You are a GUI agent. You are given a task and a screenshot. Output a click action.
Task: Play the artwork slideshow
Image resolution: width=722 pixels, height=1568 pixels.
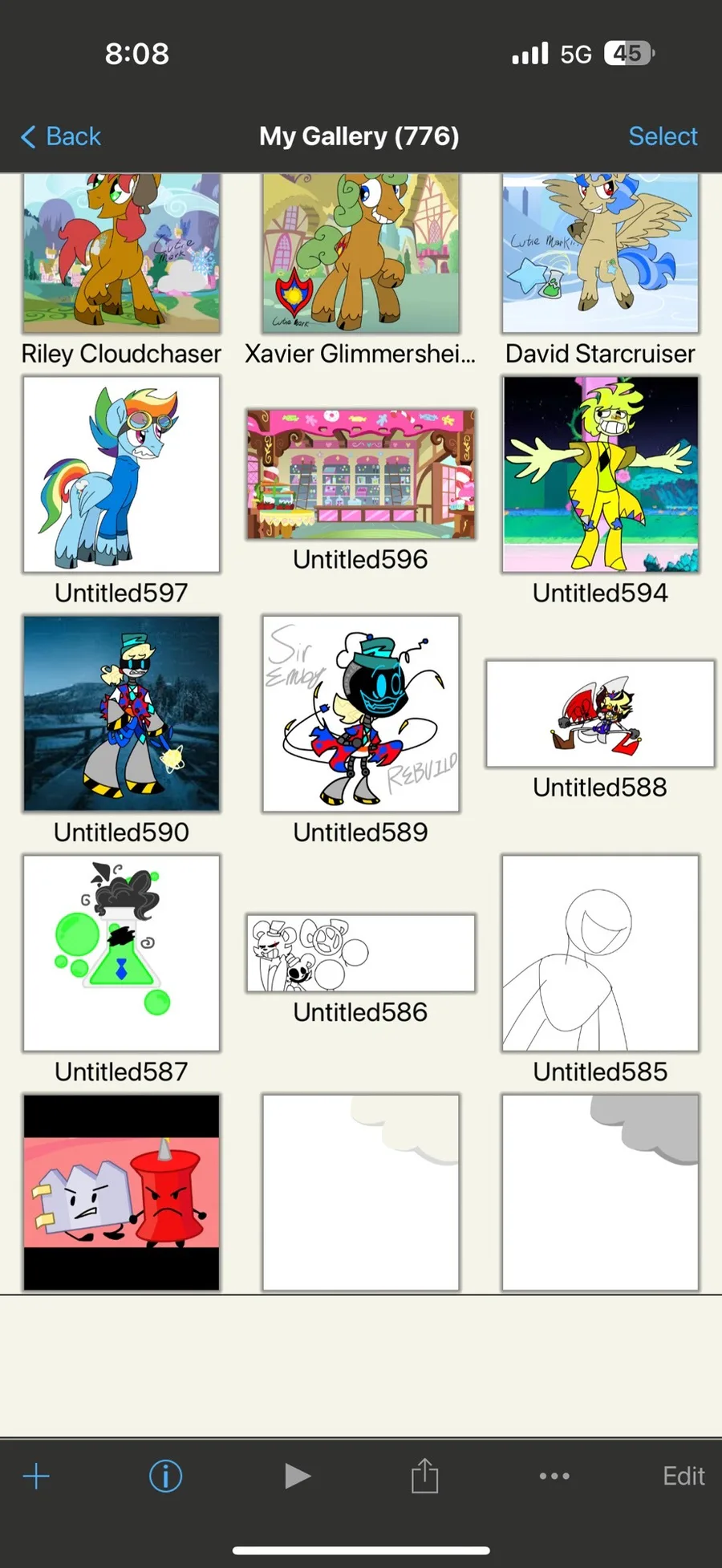click(x=297, y=1476)
